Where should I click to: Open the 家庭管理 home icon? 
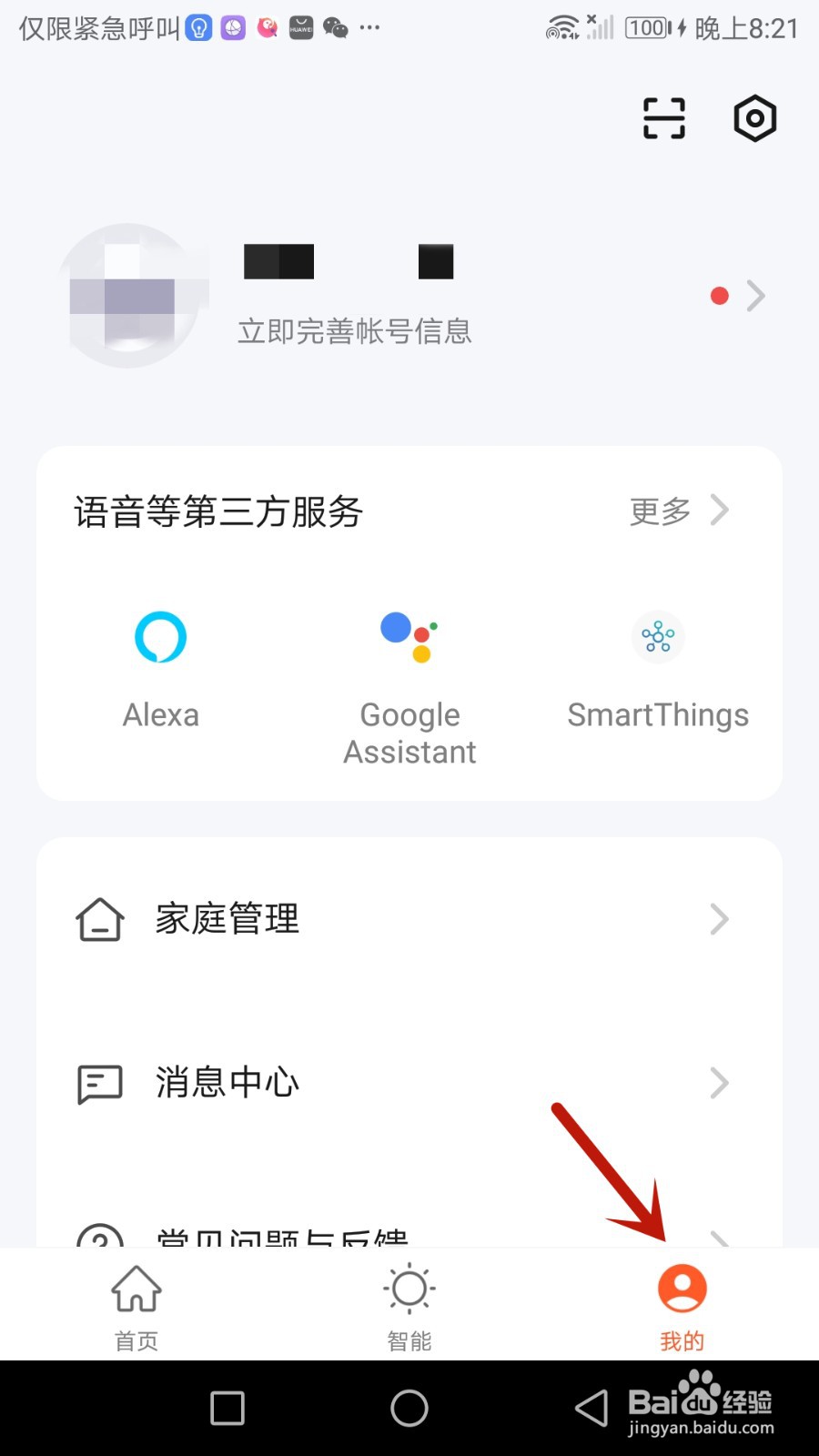tap(99, 919)
